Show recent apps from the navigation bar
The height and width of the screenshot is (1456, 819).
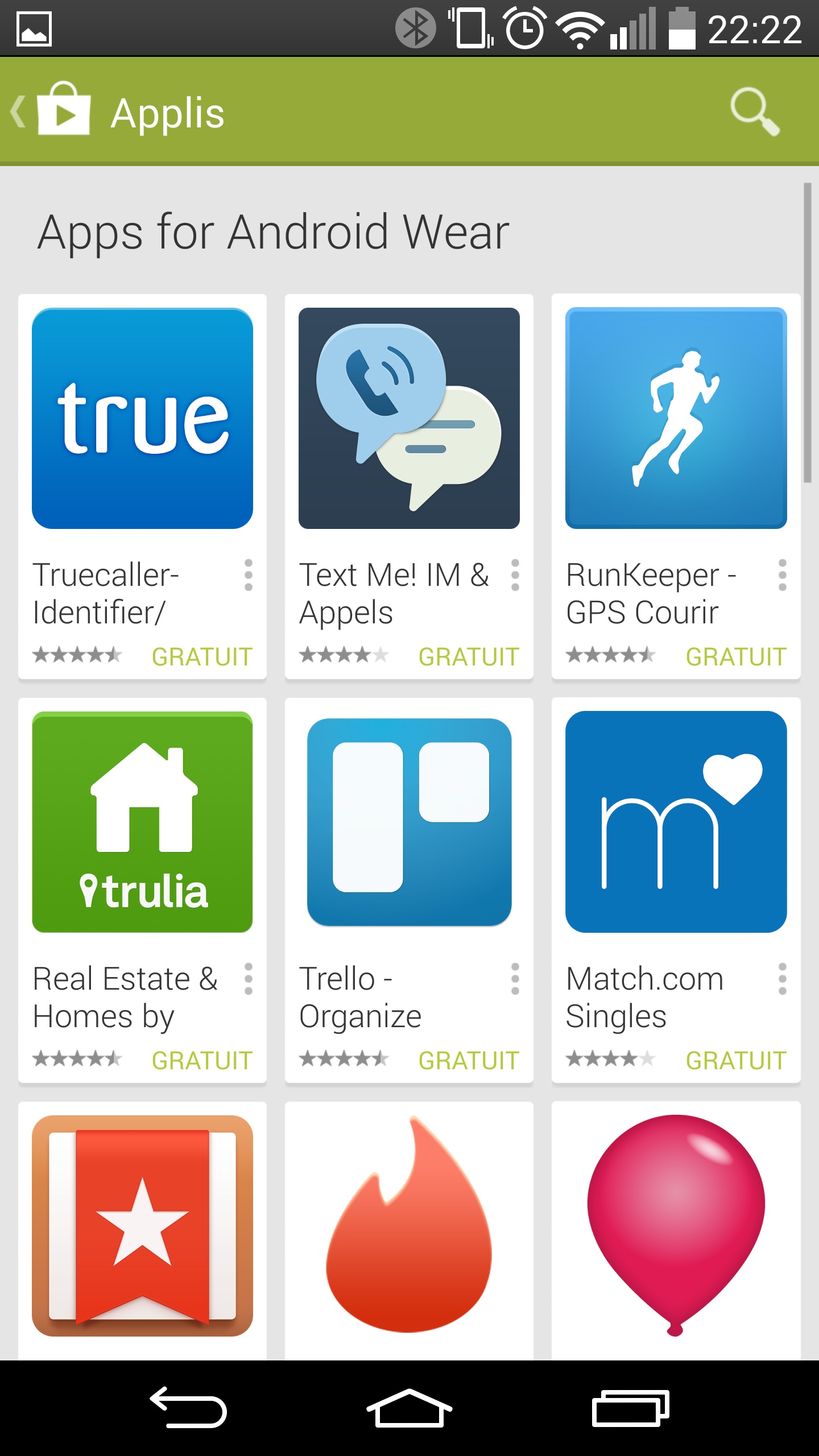tap(630, 1408)
